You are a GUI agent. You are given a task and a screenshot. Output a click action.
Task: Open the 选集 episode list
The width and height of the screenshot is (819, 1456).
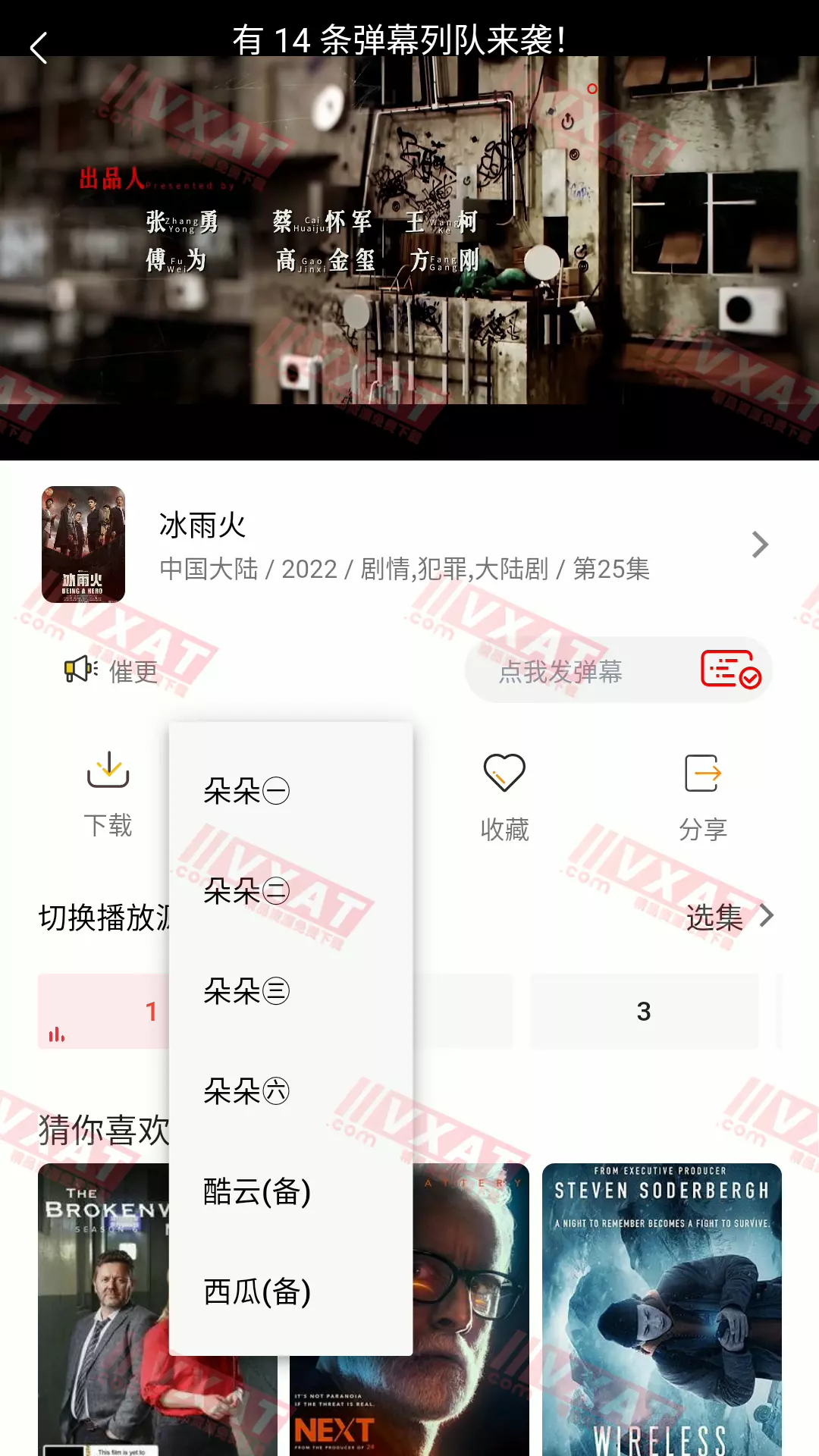click(728, 917)
